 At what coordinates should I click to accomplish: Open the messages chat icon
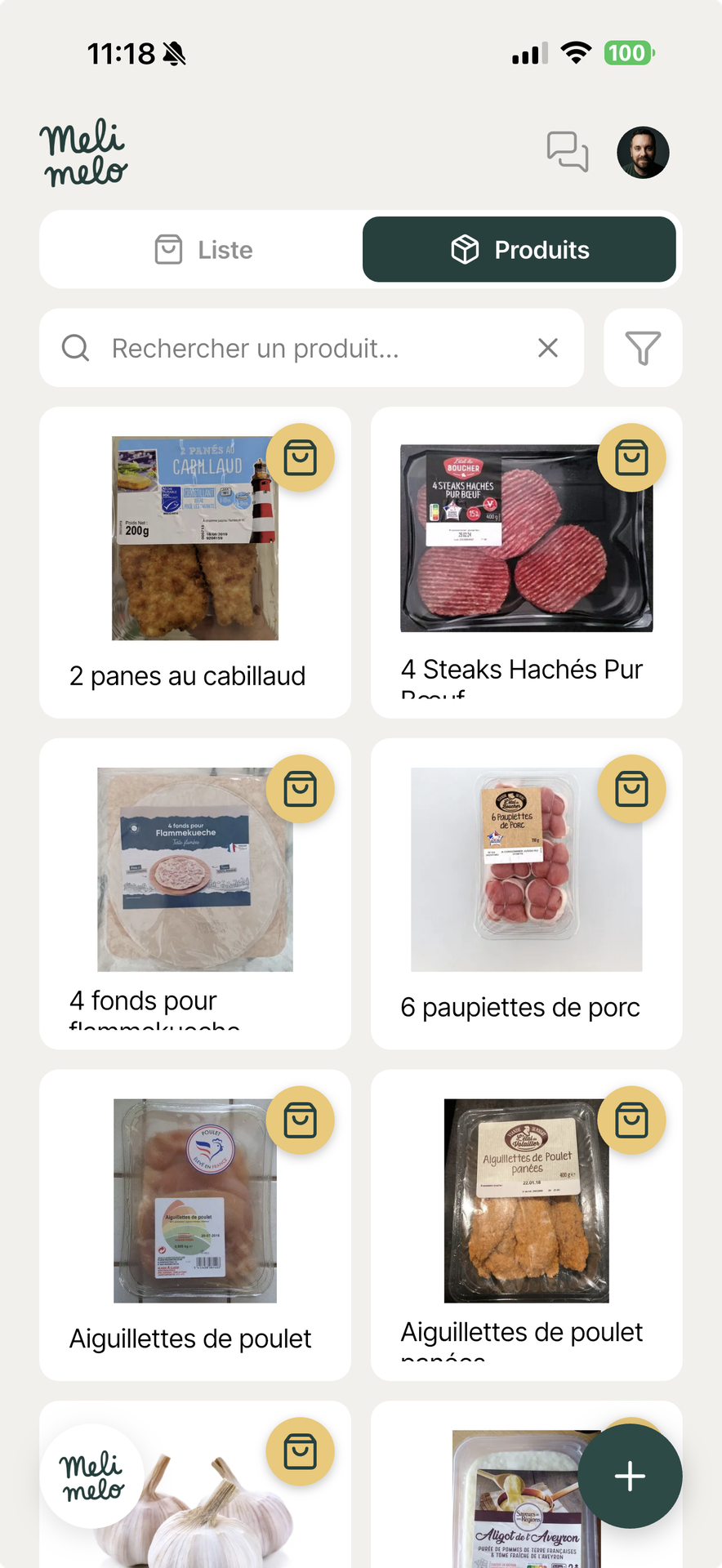[x=567, y=152]
